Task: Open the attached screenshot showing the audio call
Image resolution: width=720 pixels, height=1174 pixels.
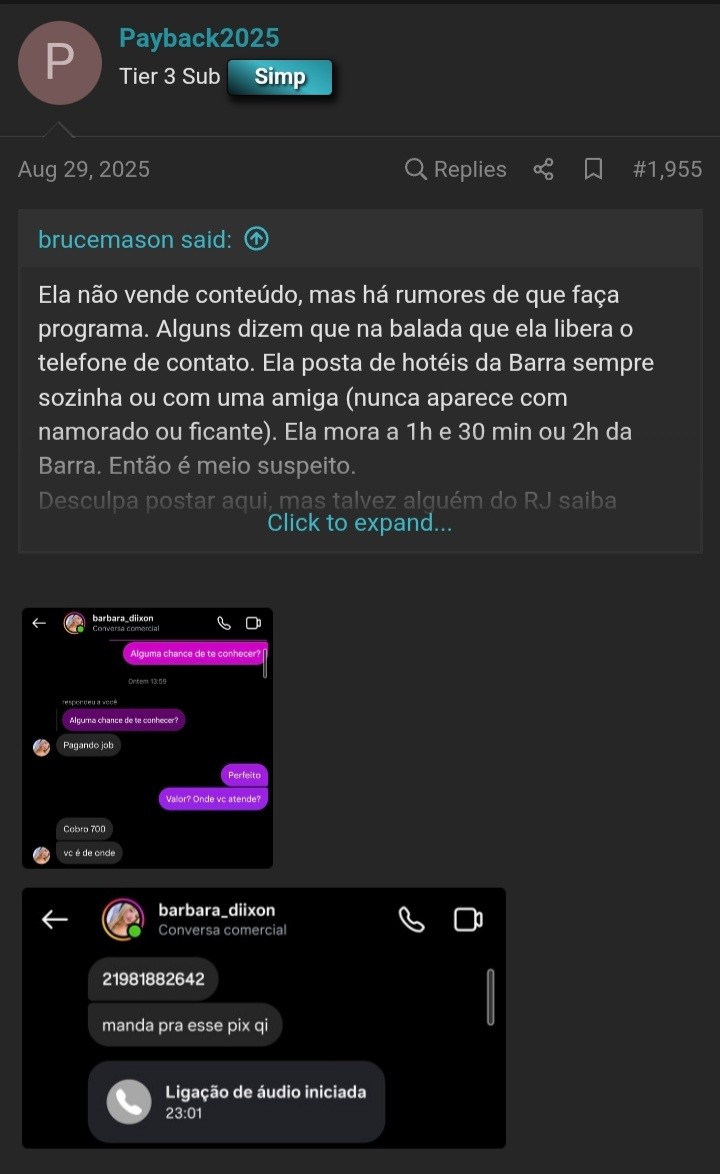Action: (263, 1017)
